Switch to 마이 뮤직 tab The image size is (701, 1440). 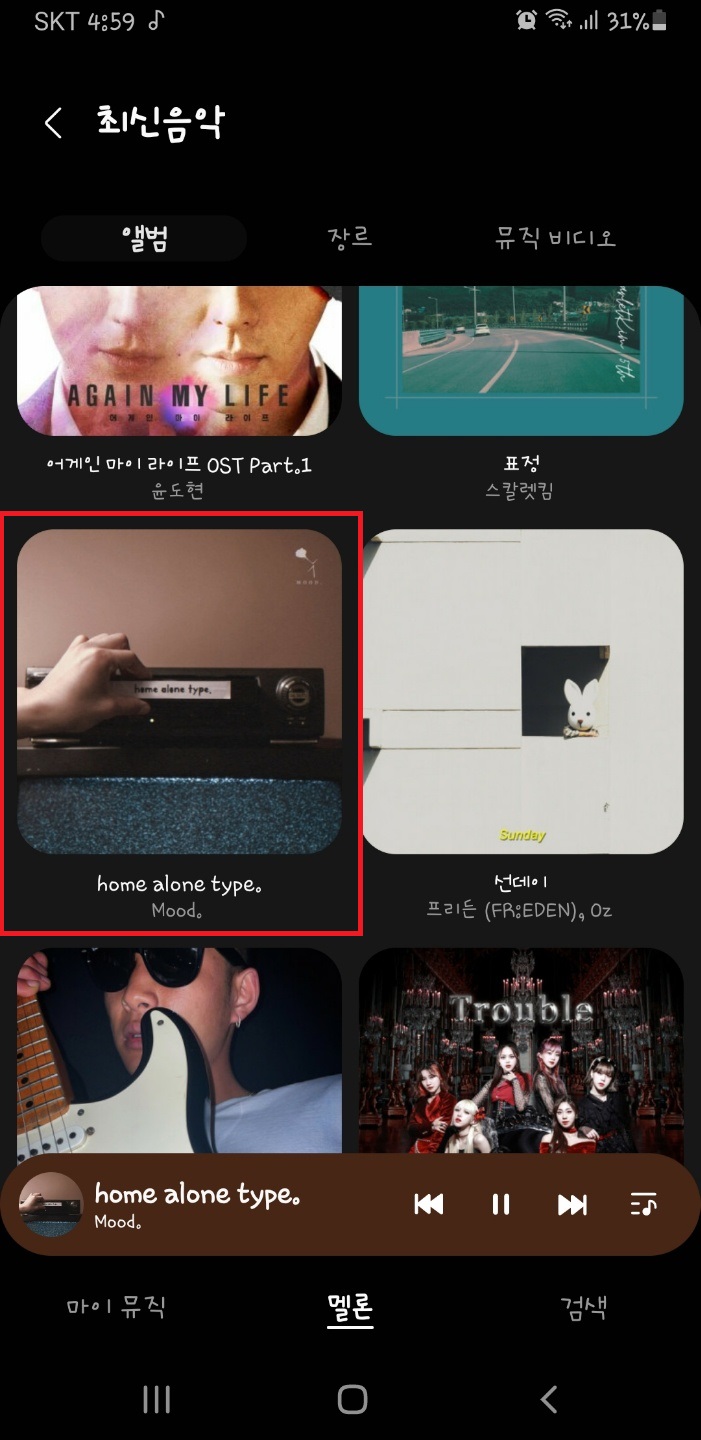(116, 1307)
